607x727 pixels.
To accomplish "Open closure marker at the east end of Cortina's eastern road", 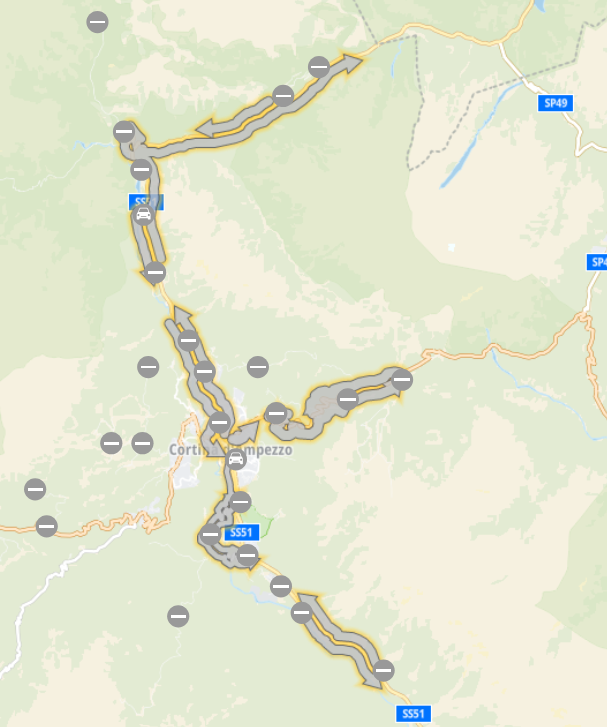I will 402,380.
